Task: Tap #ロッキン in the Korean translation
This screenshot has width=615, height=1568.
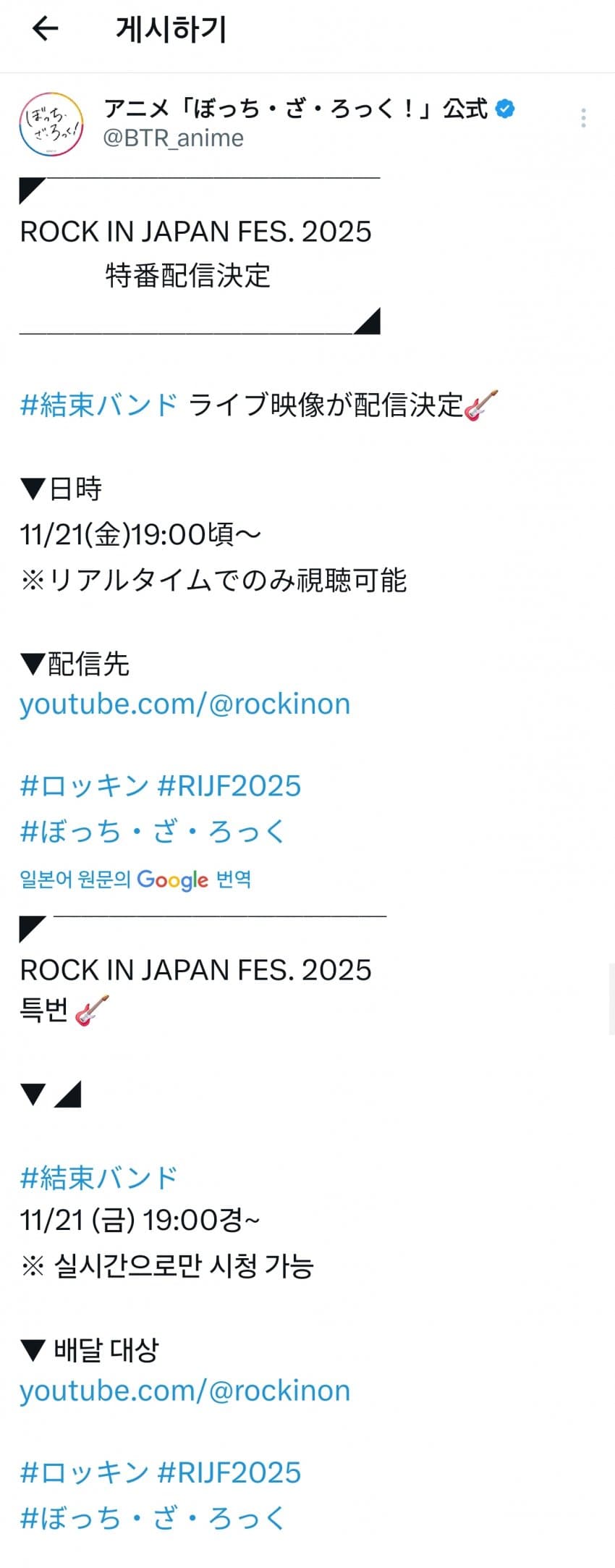Action: [84, 1472]
